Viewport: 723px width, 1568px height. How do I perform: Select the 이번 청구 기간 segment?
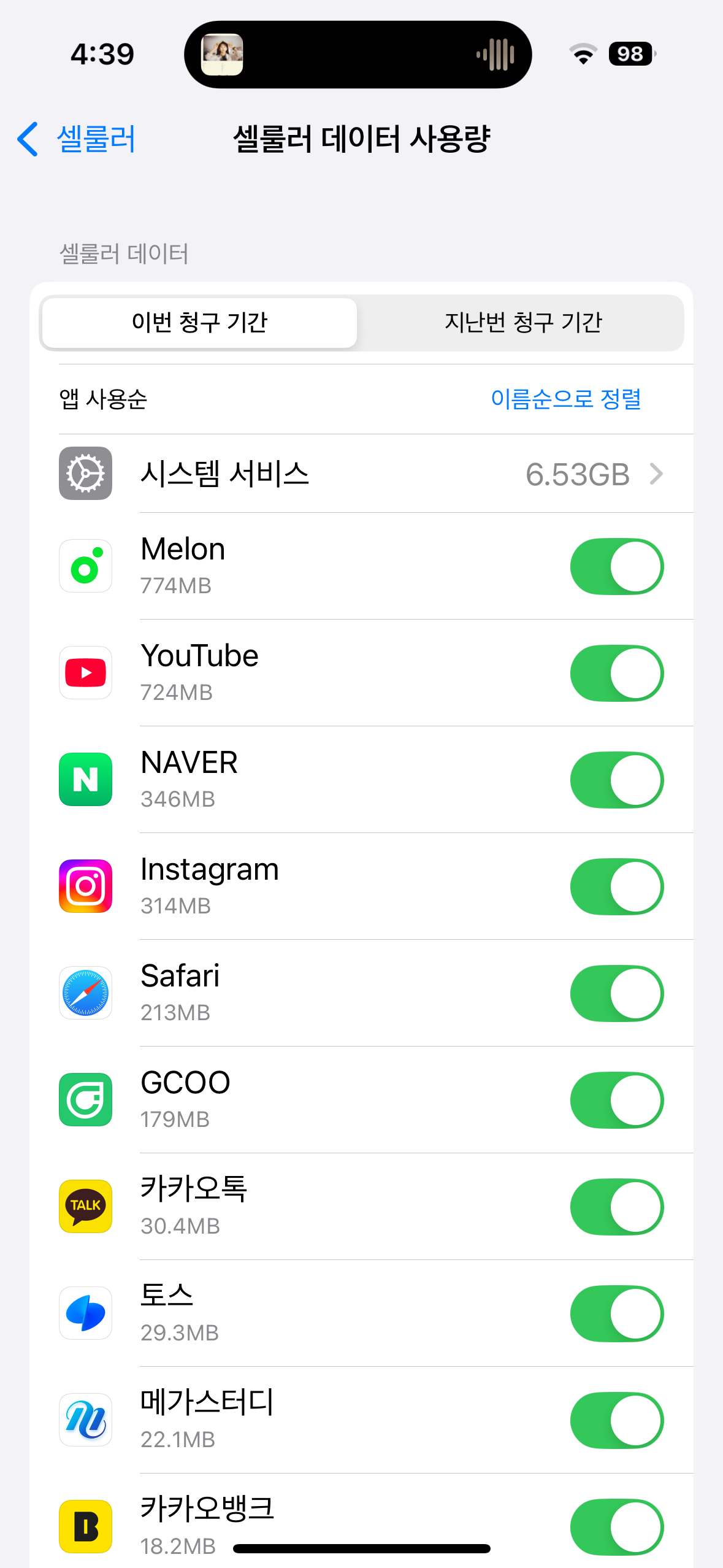pyautogui.click(x=199, y=323)
